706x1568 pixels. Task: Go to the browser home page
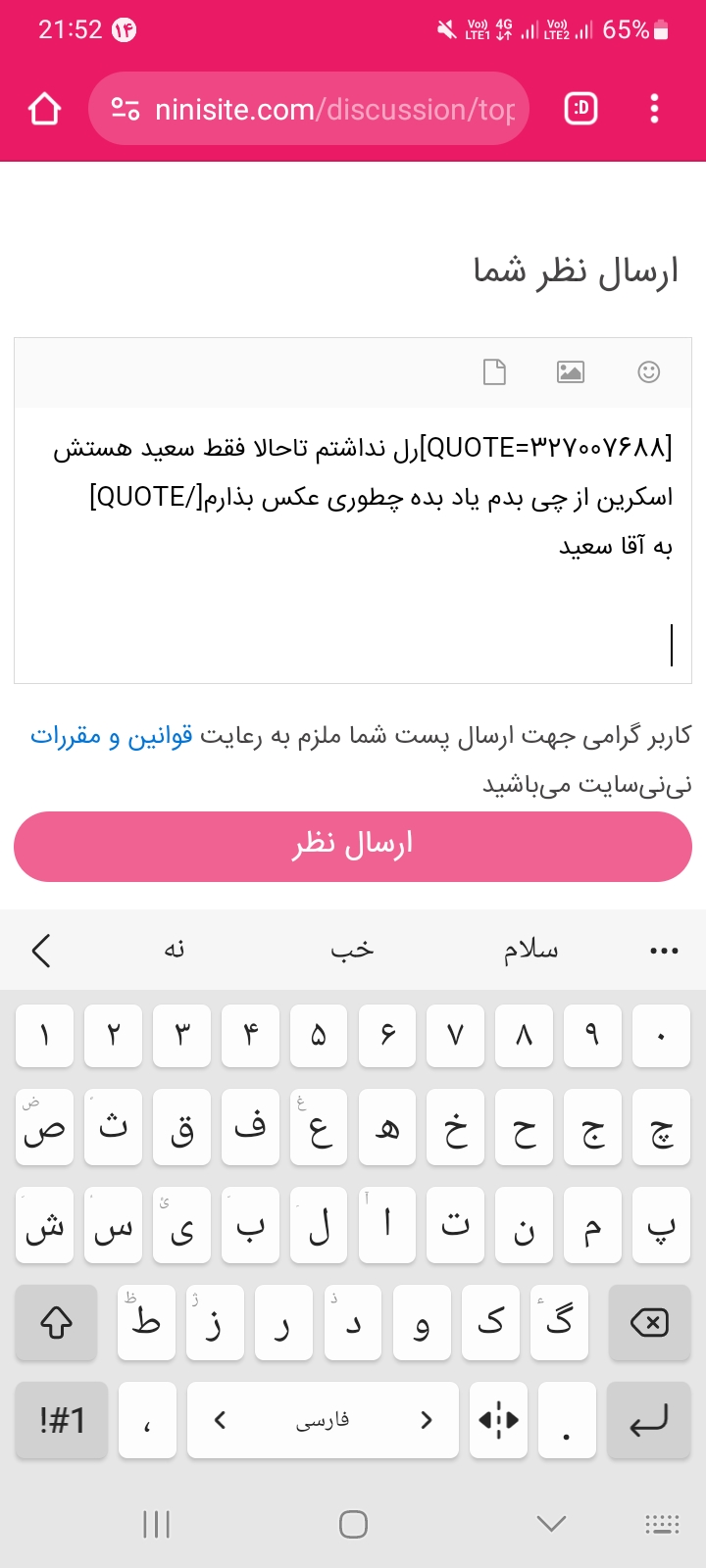45,109
